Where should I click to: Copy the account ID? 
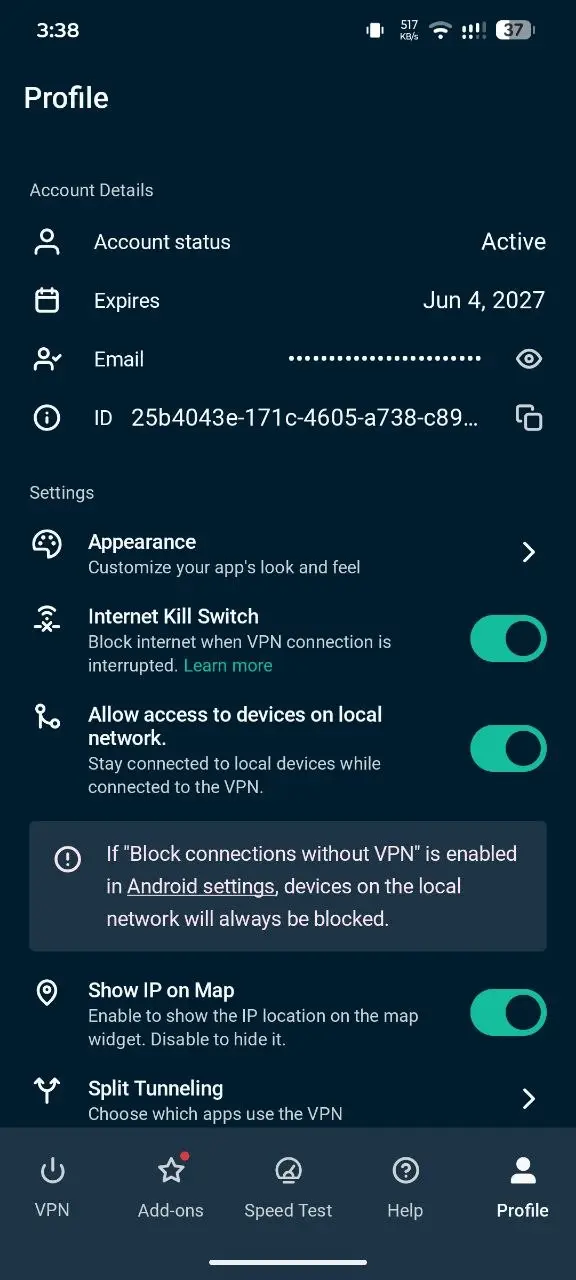point(529,418)
